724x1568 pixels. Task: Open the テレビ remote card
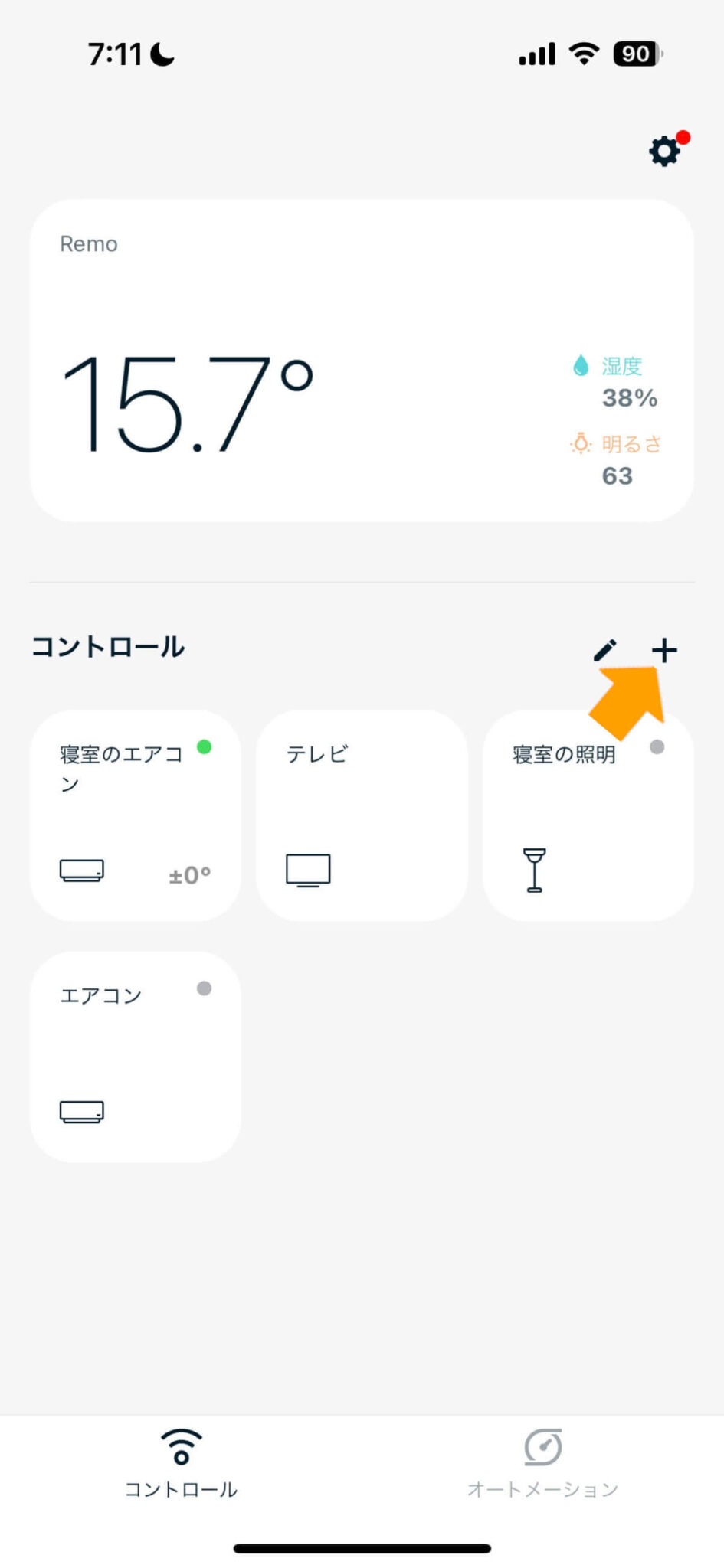362,815
